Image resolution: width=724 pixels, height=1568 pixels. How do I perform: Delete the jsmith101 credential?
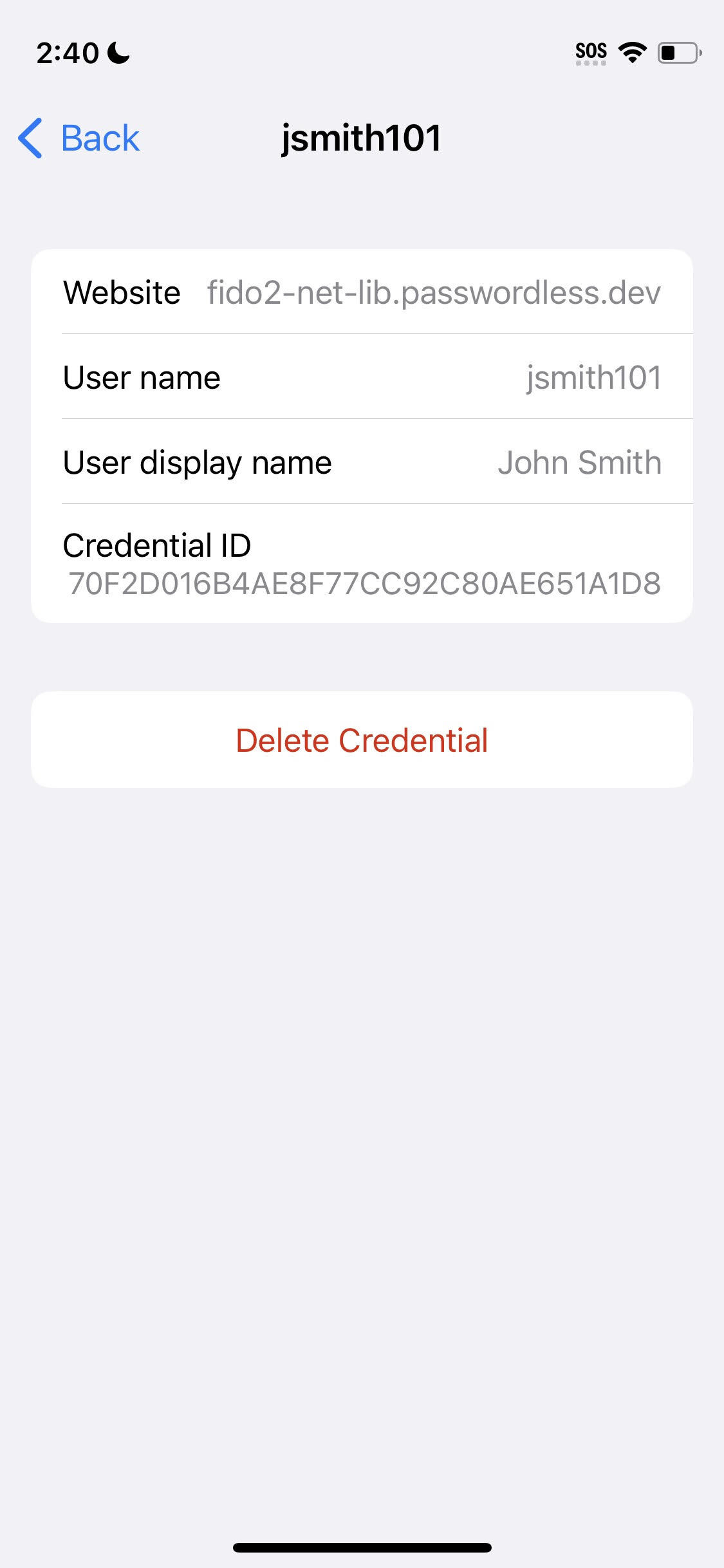pyautogui.click(x=362, y=740)
